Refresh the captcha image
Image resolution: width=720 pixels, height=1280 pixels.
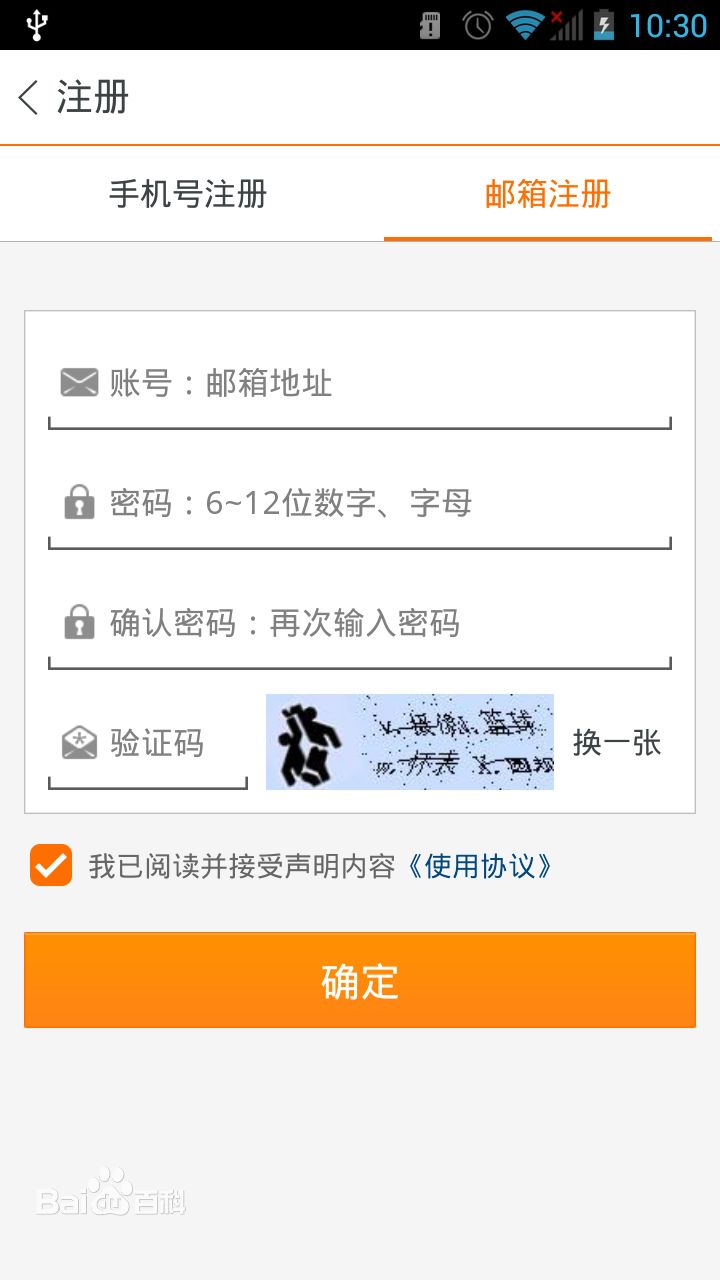point(410,742)
